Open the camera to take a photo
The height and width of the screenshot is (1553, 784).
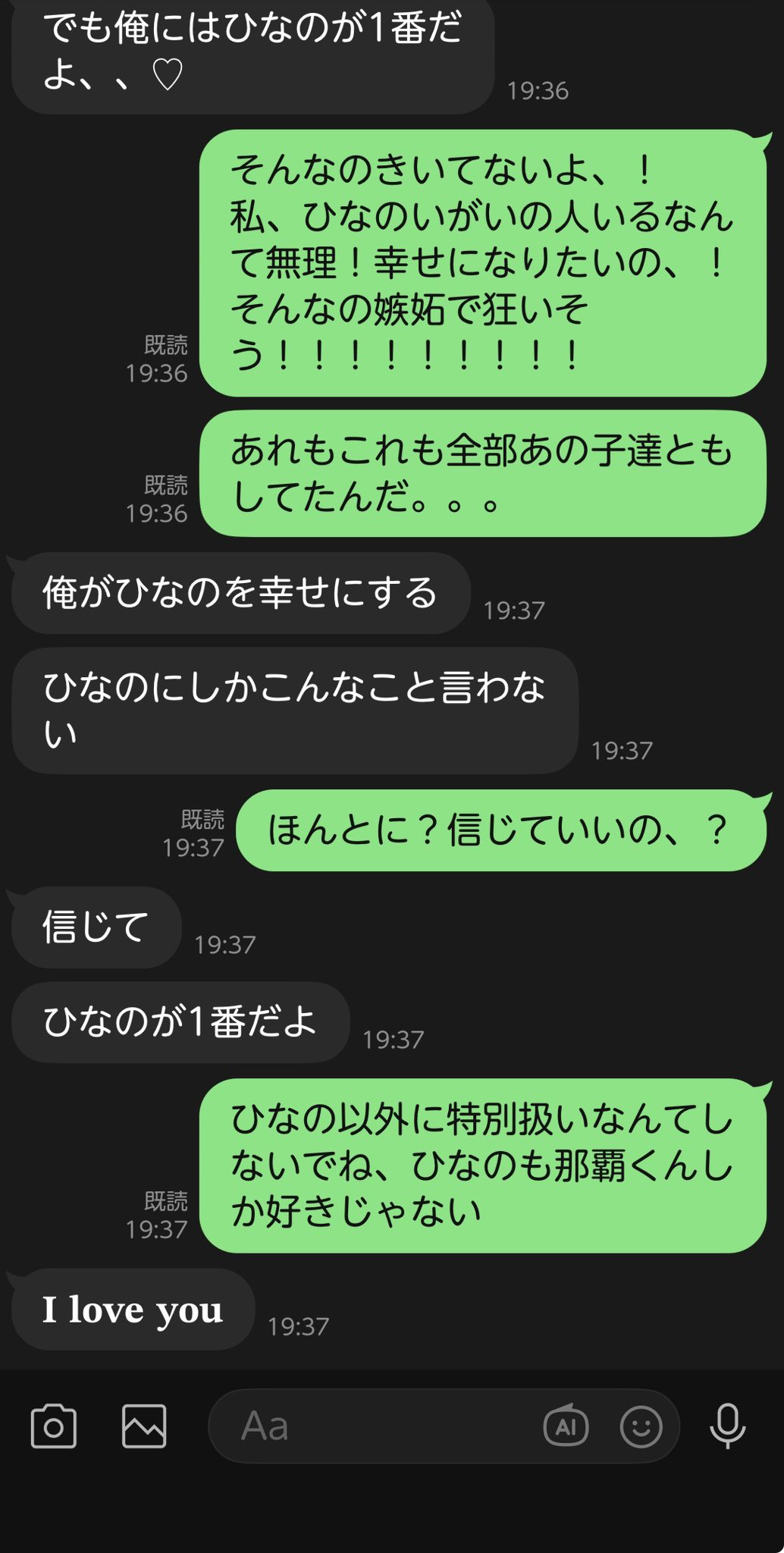coord(53,1426)
